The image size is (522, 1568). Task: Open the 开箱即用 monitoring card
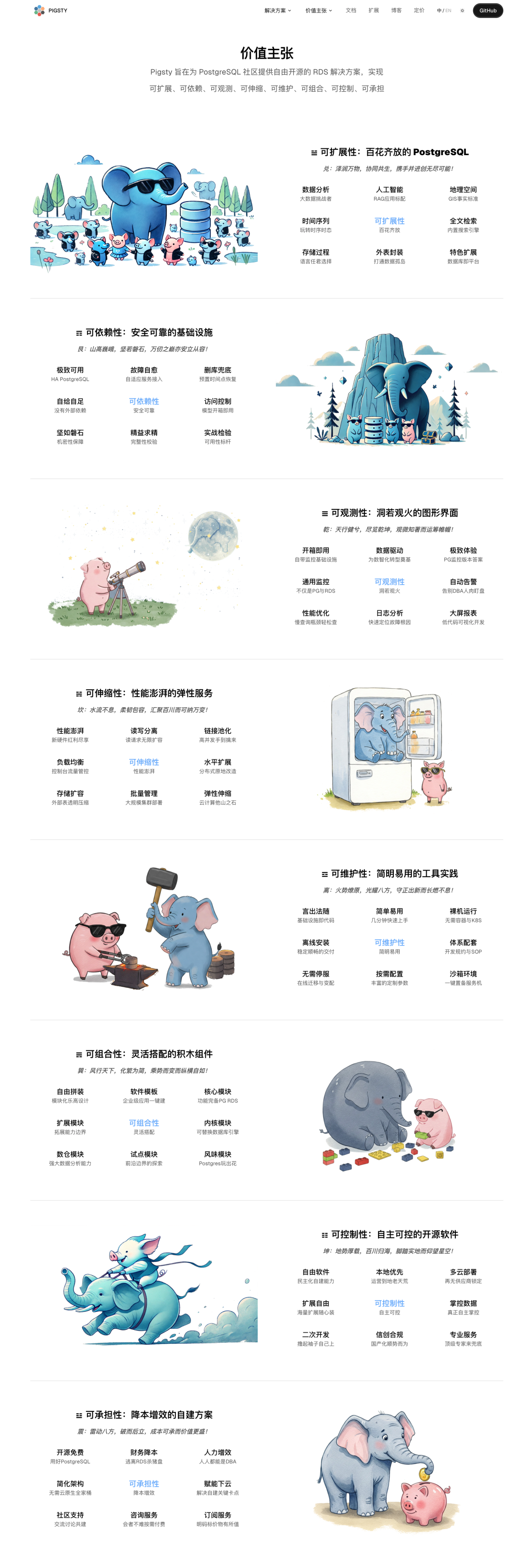pos(315,553)
